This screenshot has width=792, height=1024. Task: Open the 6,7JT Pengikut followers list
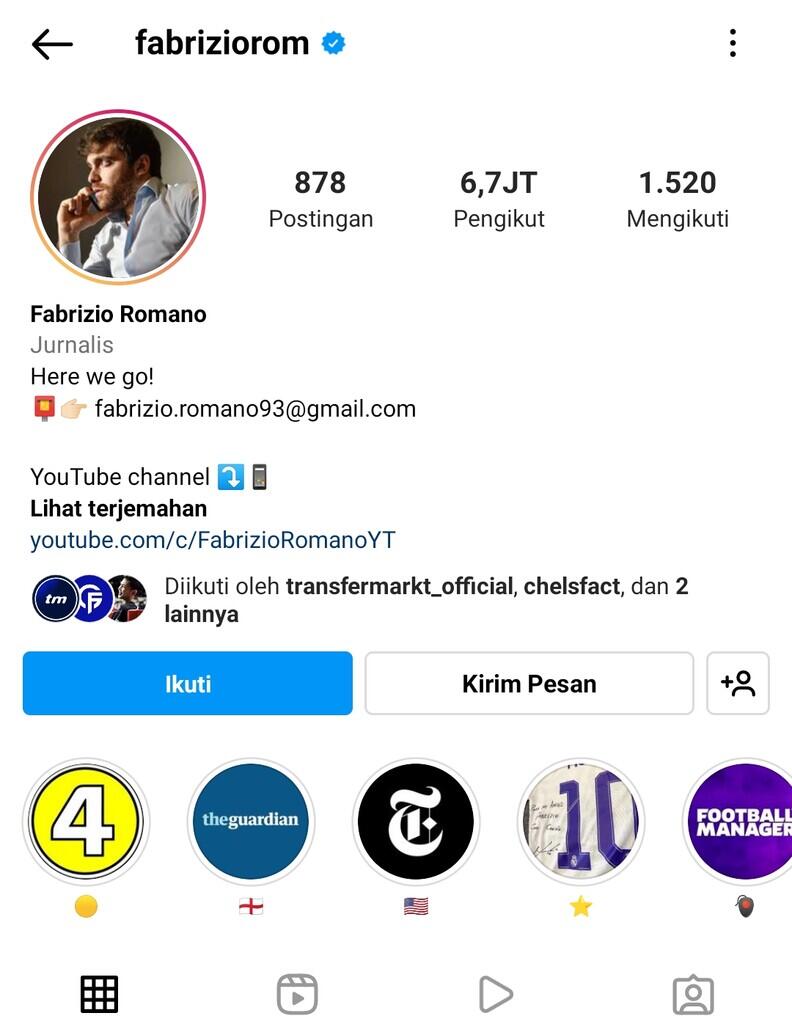(x=499, y=198)
